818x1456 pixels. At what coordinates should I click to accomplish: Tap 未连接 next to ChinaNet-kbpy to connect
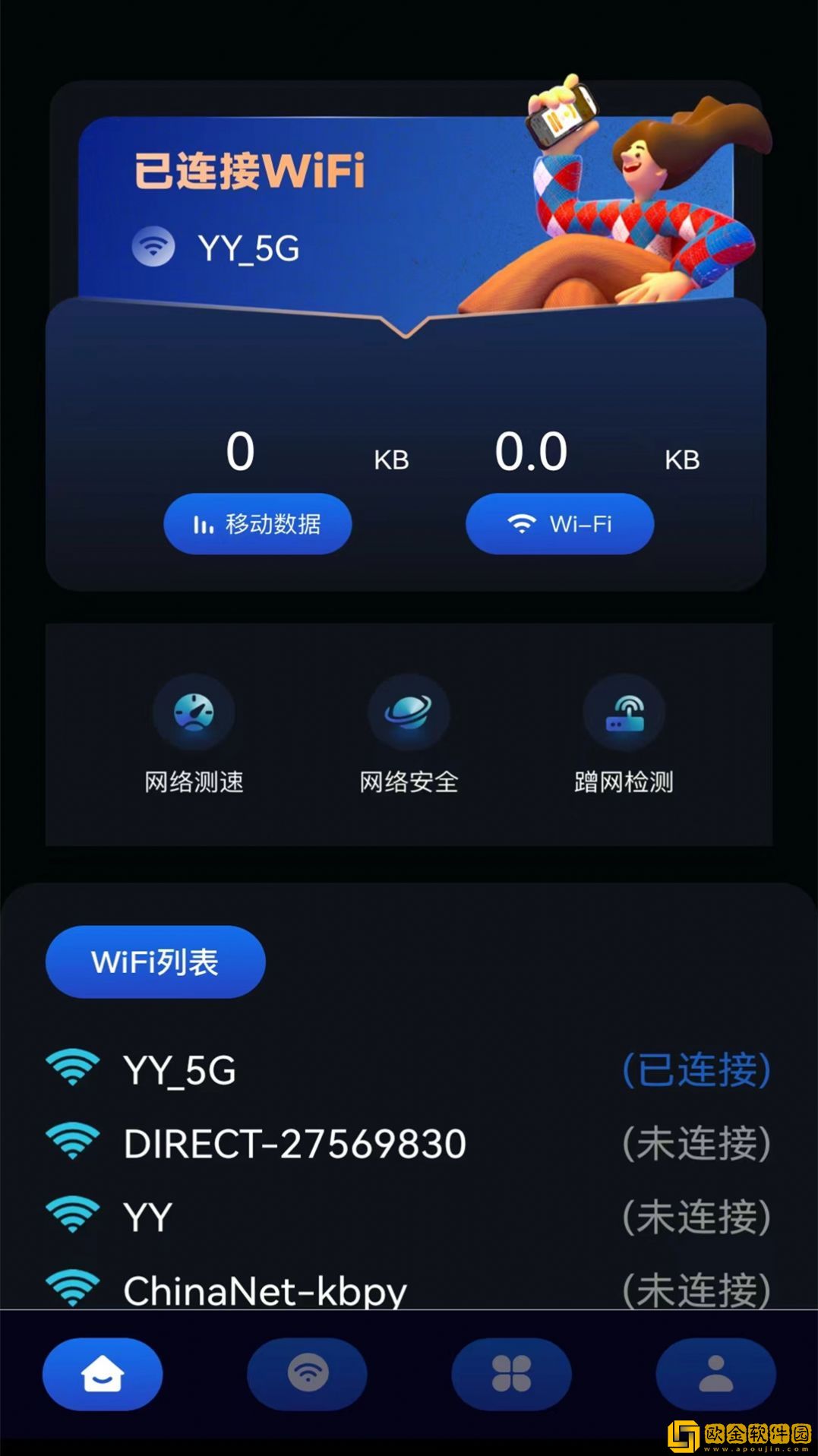tap(695, 1286)
